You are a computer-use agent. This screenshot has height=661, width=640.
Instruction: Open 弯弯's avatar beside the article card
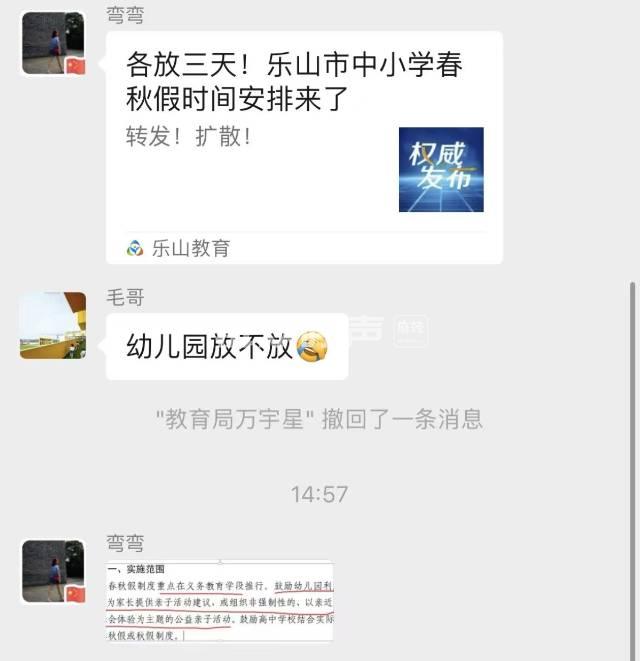click(x=53, y=44)
